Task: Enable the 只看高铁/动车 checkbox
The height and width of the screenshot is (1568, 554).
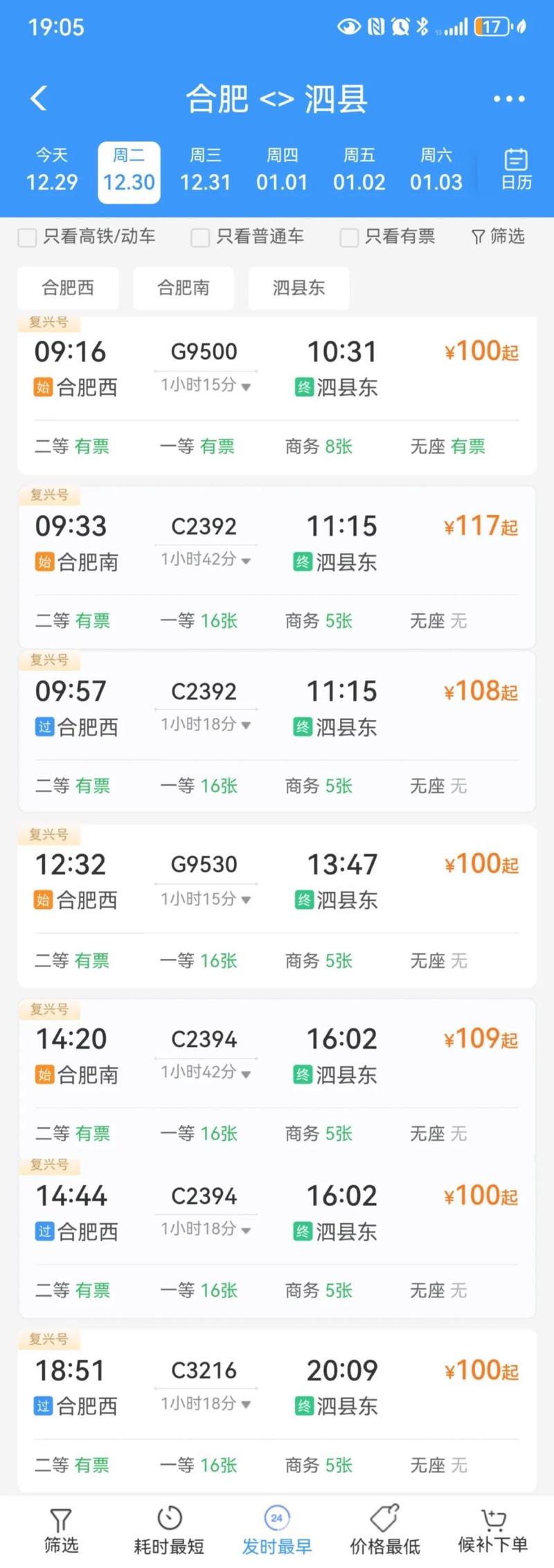Action: click(27, 237)
